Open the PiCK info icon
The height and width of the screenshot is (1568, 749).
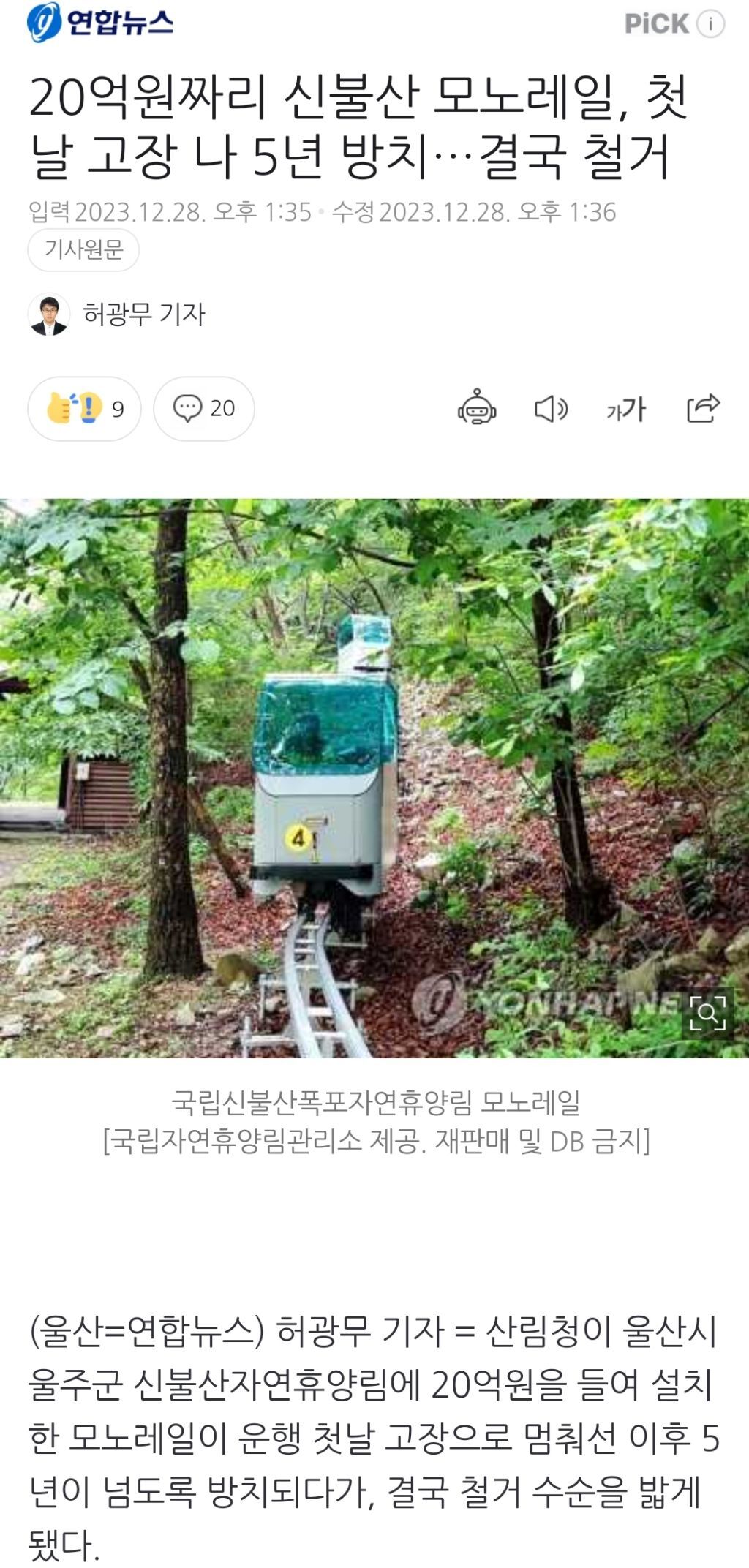pos(710,24)
